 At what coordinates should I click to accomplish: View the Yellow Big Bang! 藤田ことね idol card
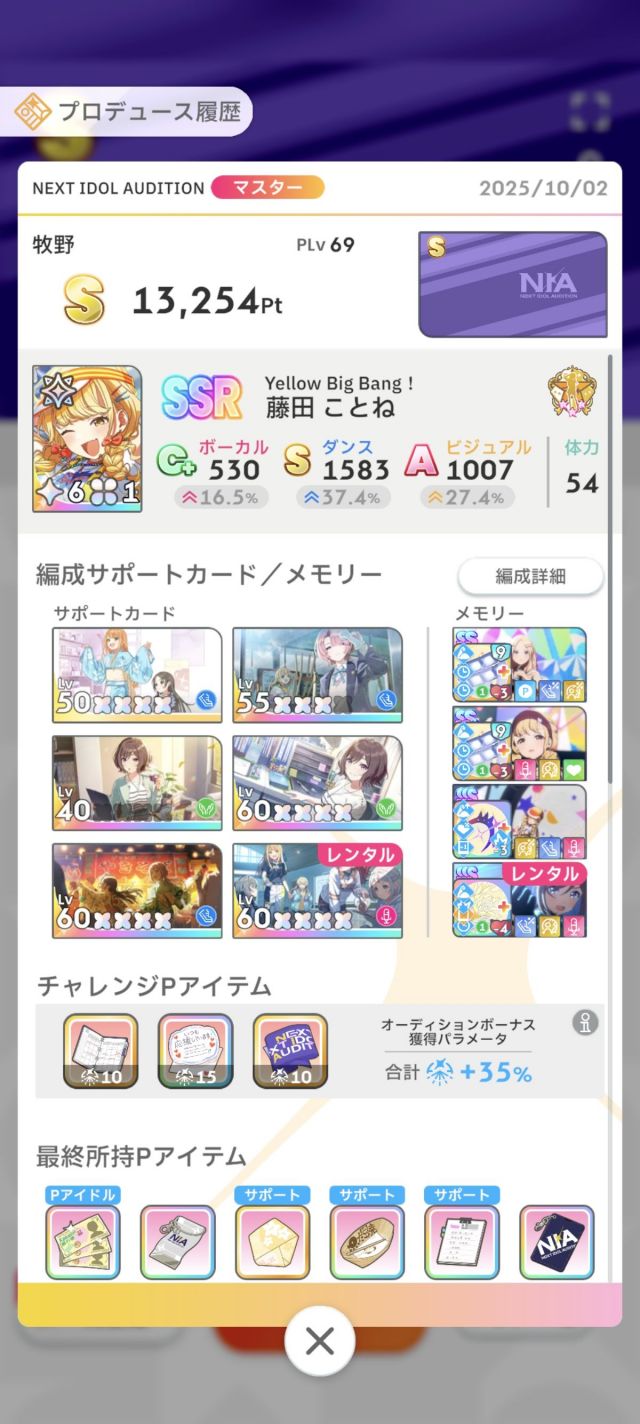tap(87, 438)
